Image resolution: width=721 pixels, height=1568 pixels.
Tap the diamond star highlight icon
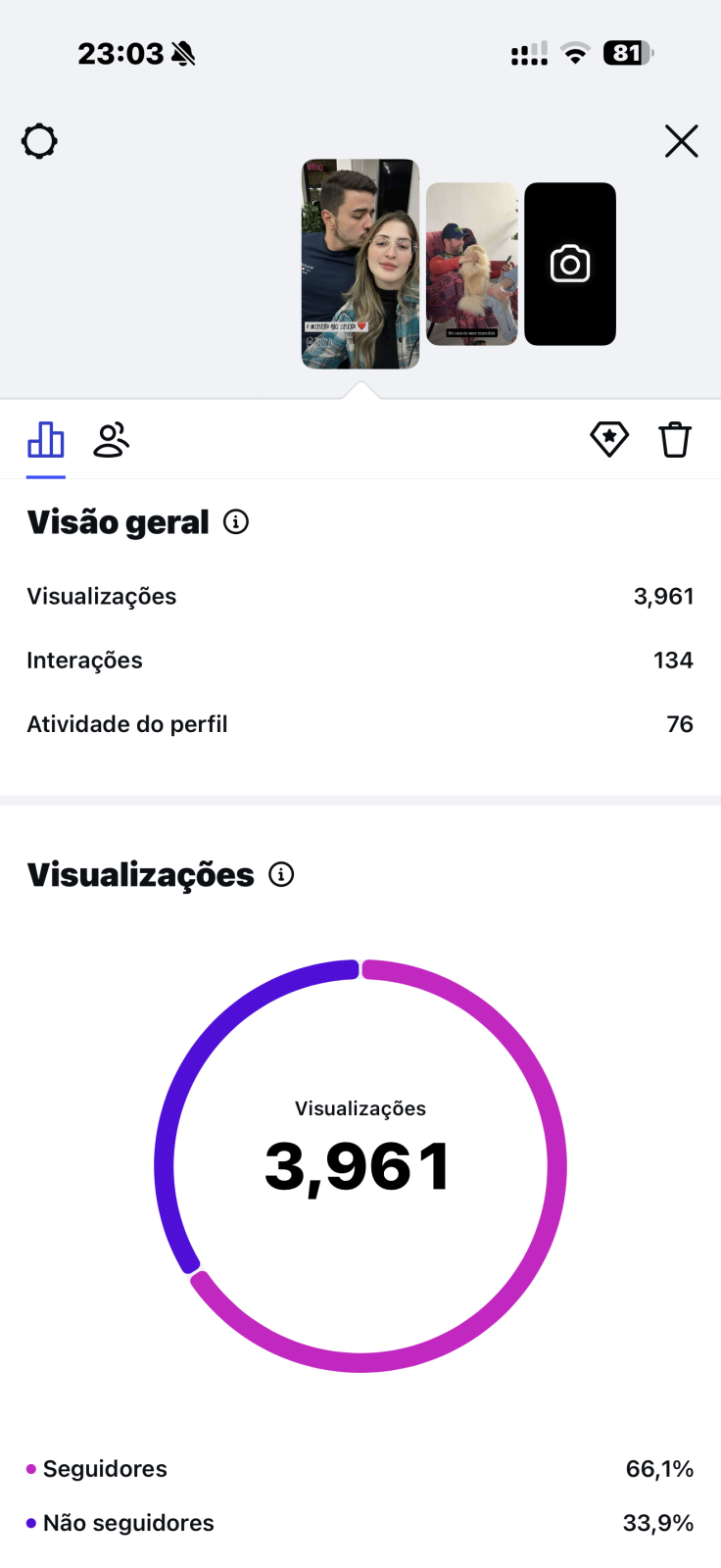pos(609,439)
